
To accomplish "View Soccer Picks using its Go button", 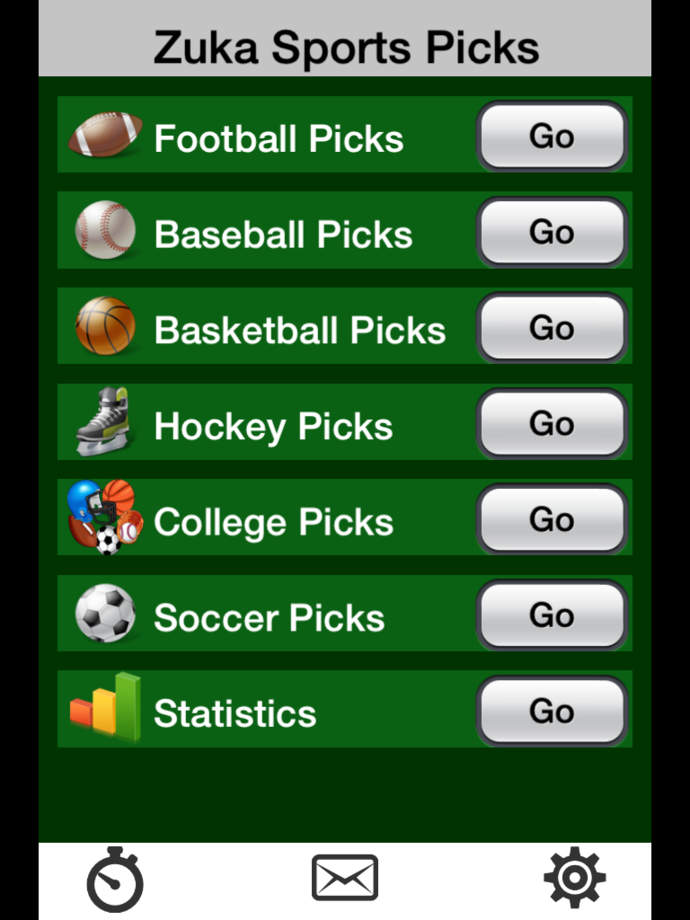I will [x=551, y=615].
